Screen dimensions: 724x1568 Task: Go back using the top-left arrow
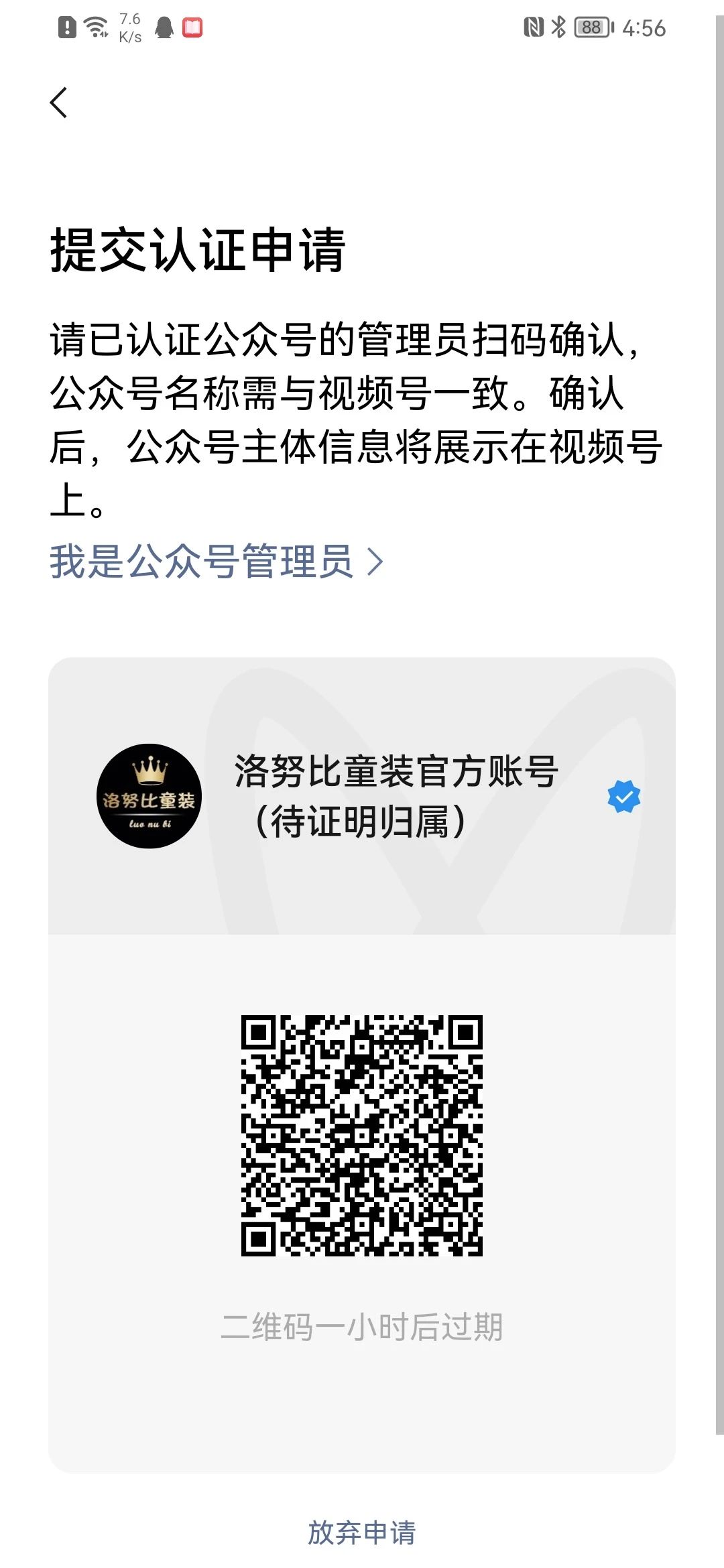tap(59, 103)
